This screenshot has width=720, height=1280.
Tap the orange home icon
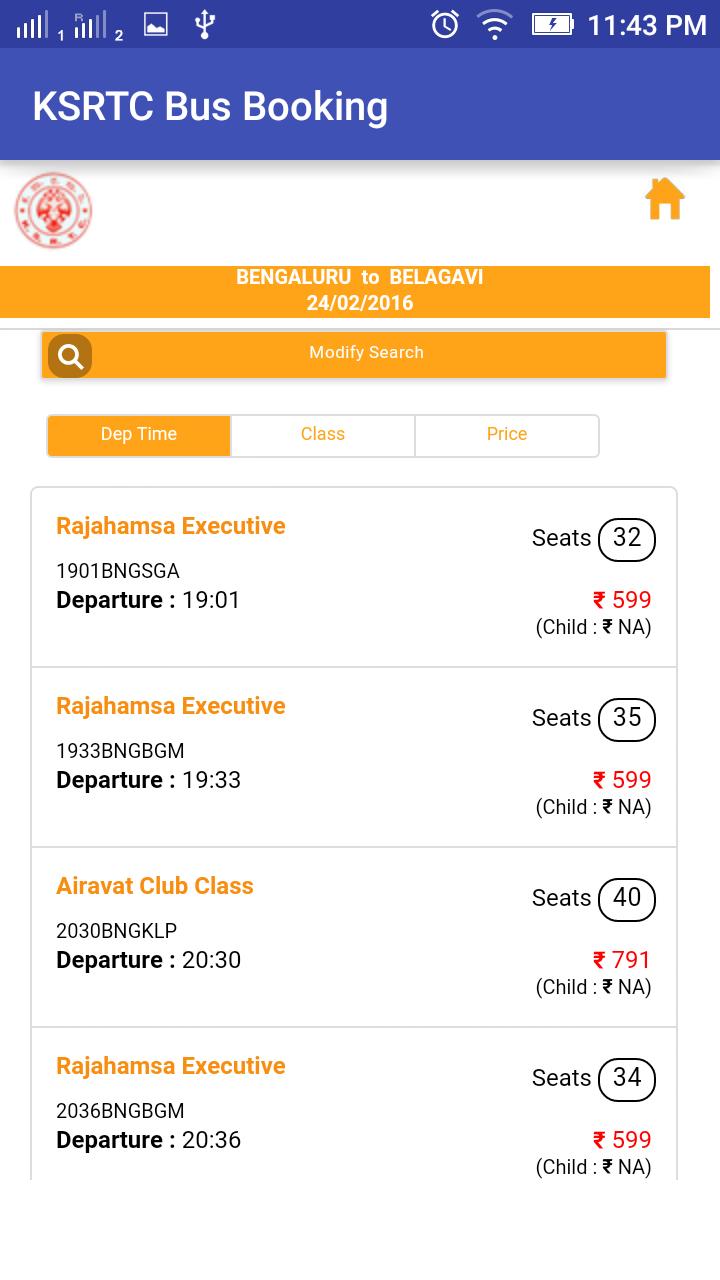click(x=665, y=199)
